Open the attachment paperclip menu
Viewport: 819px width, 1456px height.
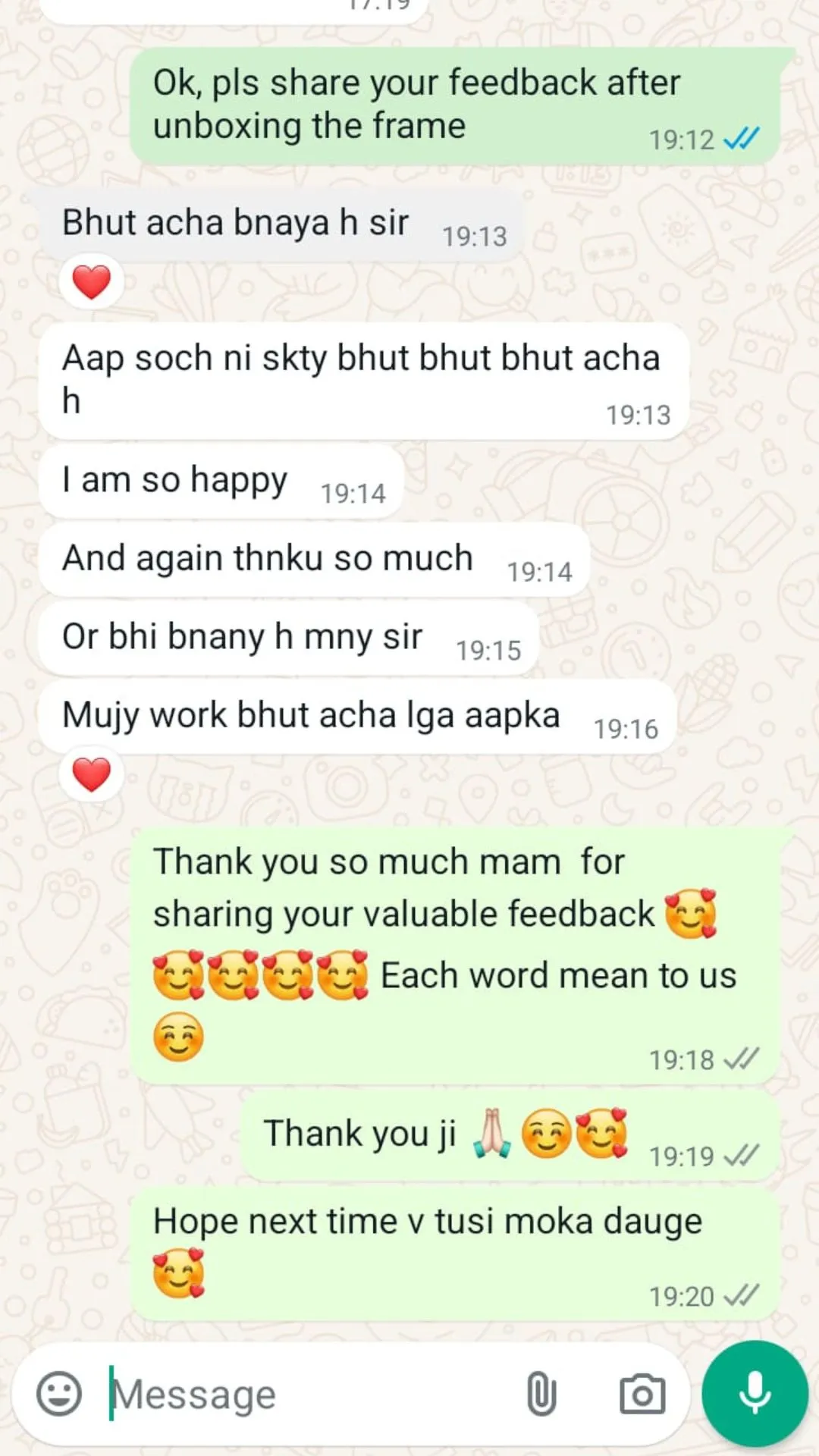tap(541, 1394)
